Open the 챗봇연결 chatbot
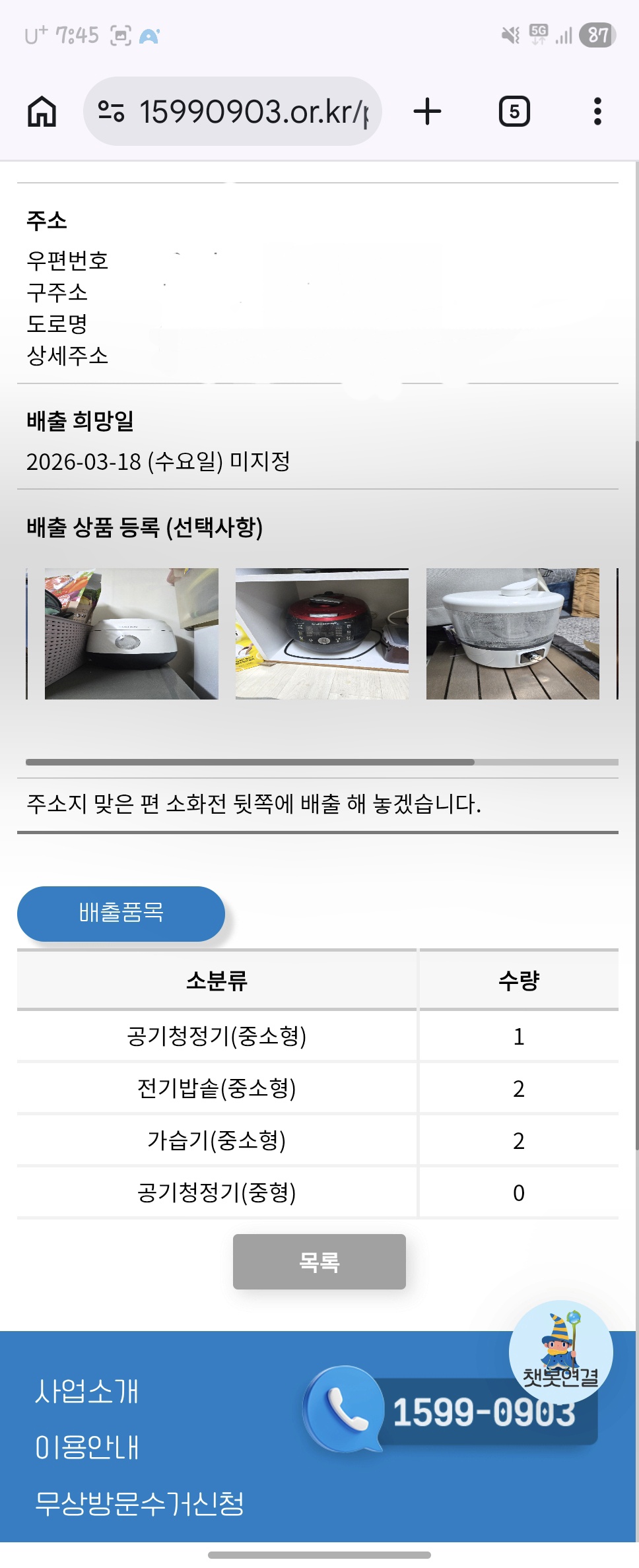Screen dimensions: 639x1568 (x=560, y=1350)
